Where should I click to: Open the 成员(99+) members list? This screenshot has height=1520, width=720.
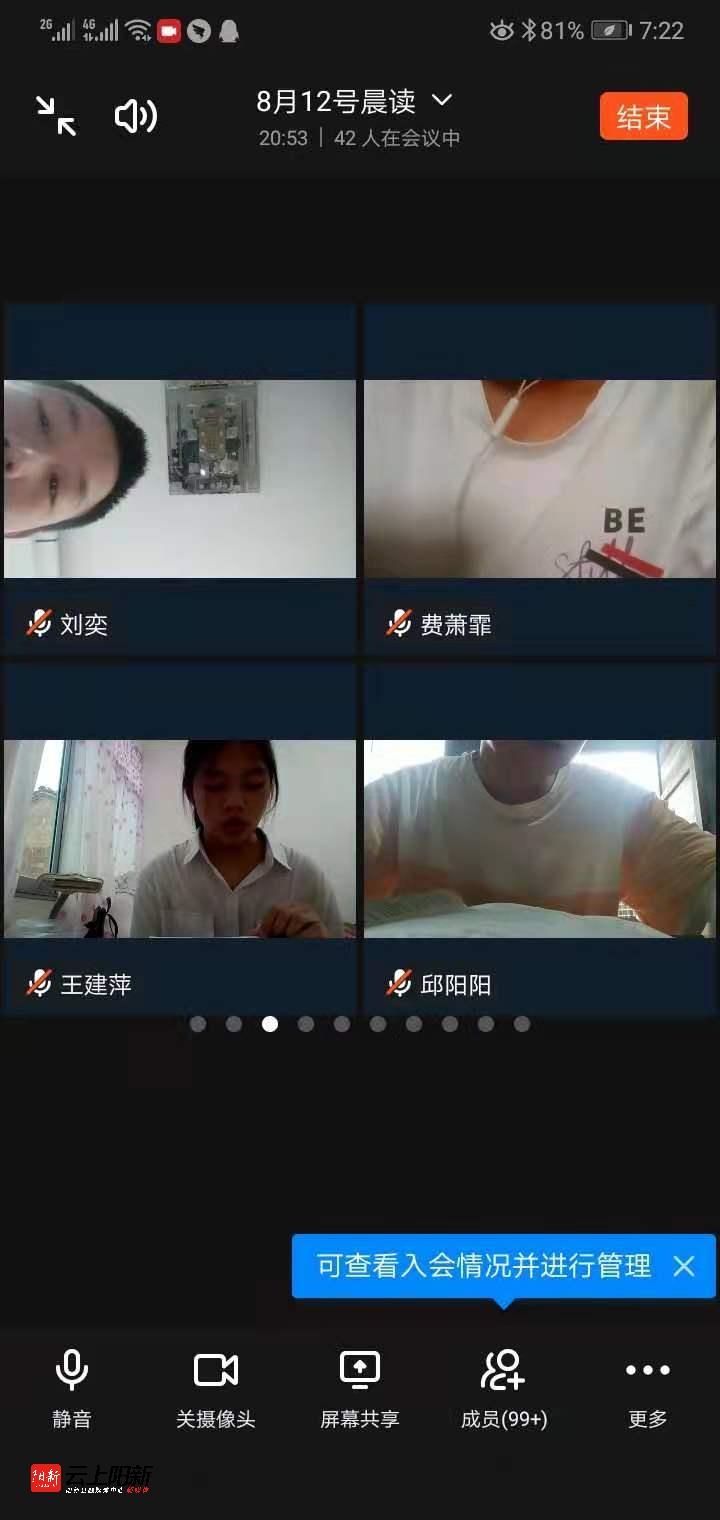[x=504, y=1388]
